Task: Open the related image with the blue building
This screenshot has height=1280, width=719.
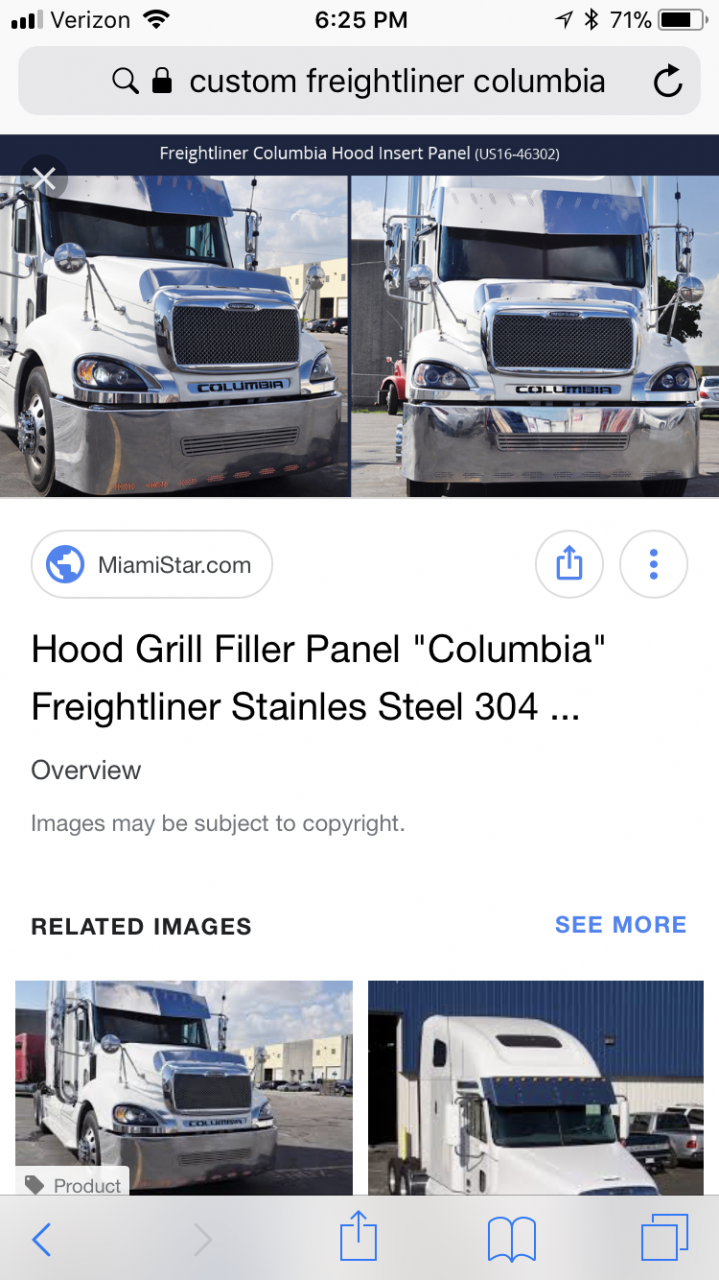Action: click(536, 1085)
